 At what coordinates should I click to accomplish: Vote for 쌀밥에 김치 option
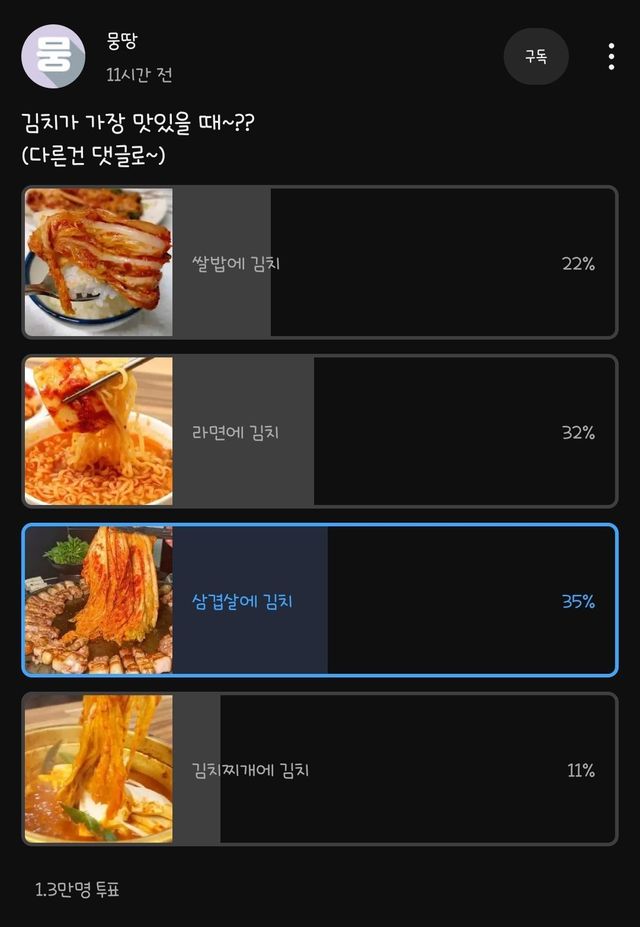[x=320, y=263]
